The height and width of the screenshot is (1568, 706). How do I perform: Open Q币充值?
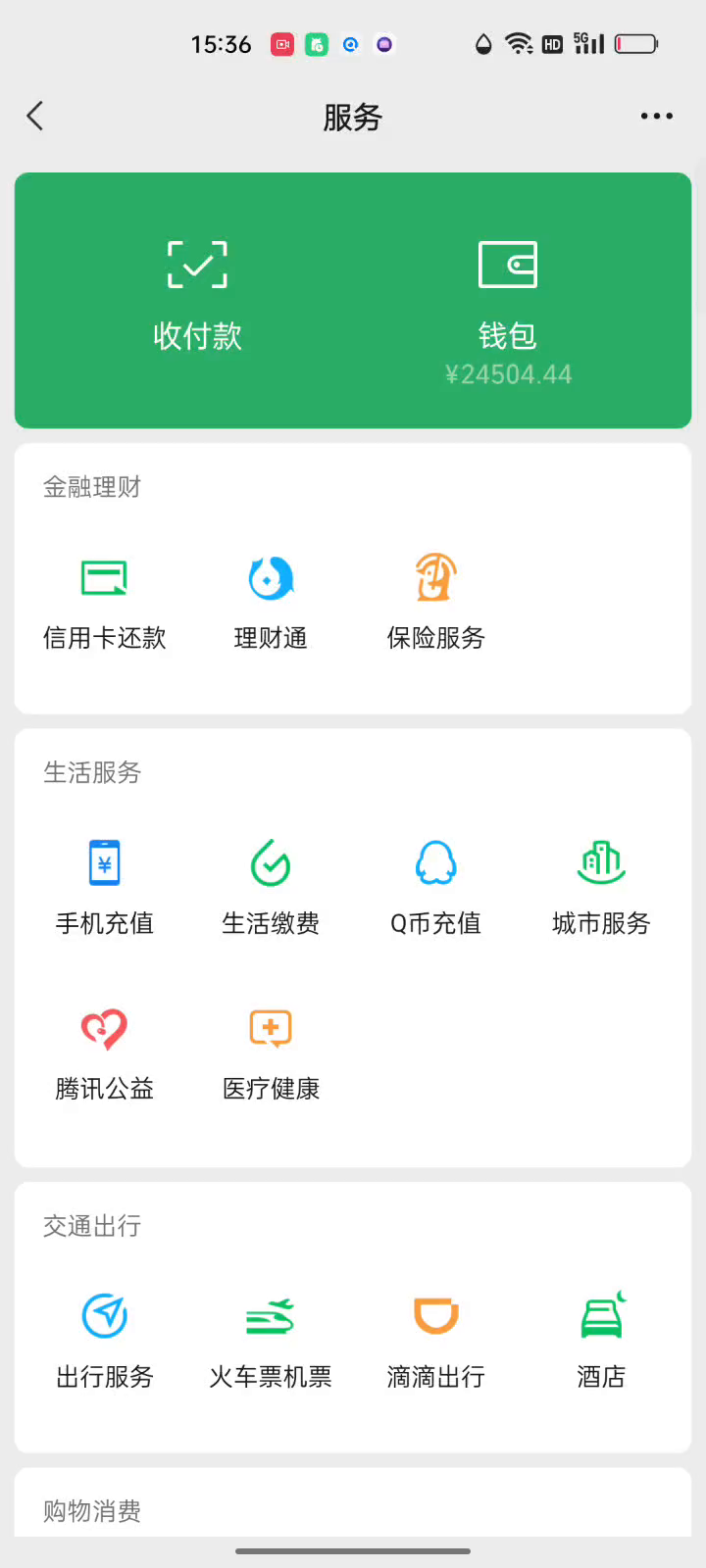pyautogui.click(x=435, y=885)
